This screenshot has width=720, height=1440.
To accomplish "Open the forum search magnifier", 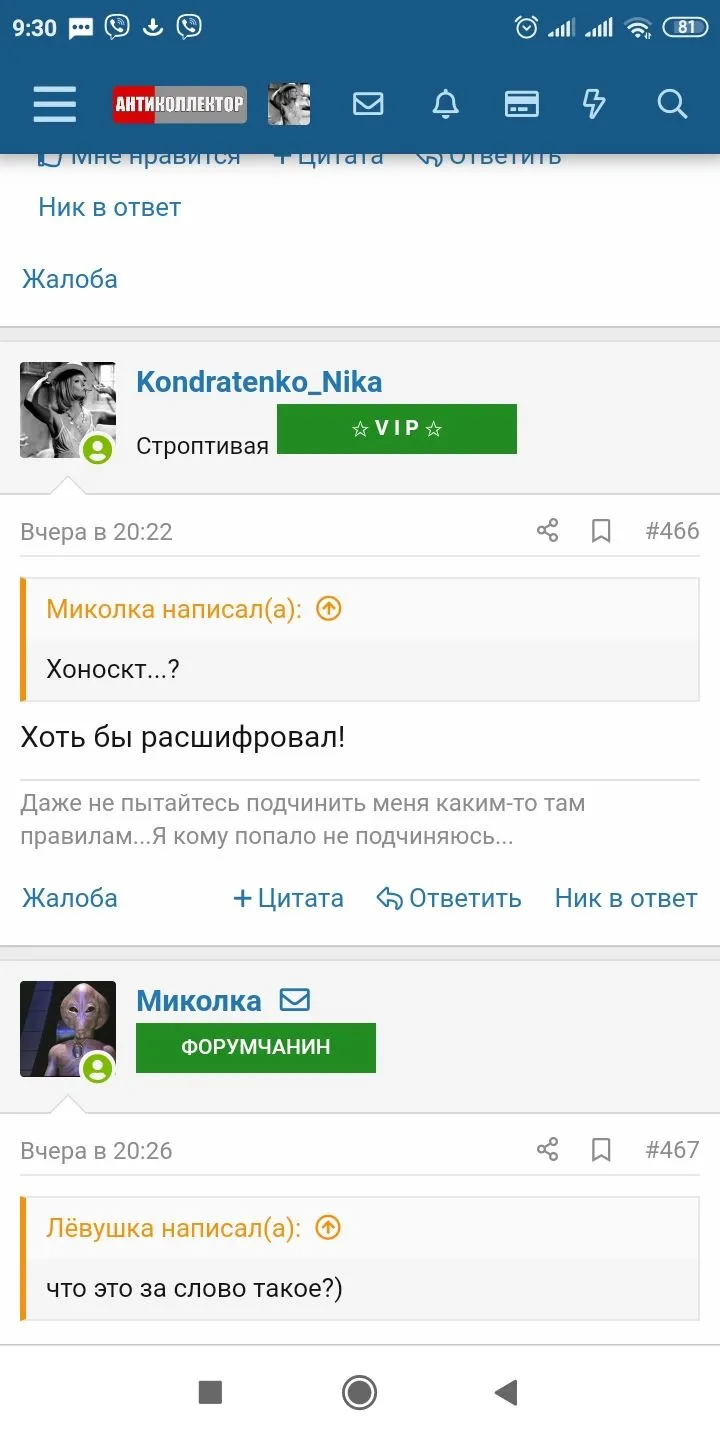I will click(670, 103).
